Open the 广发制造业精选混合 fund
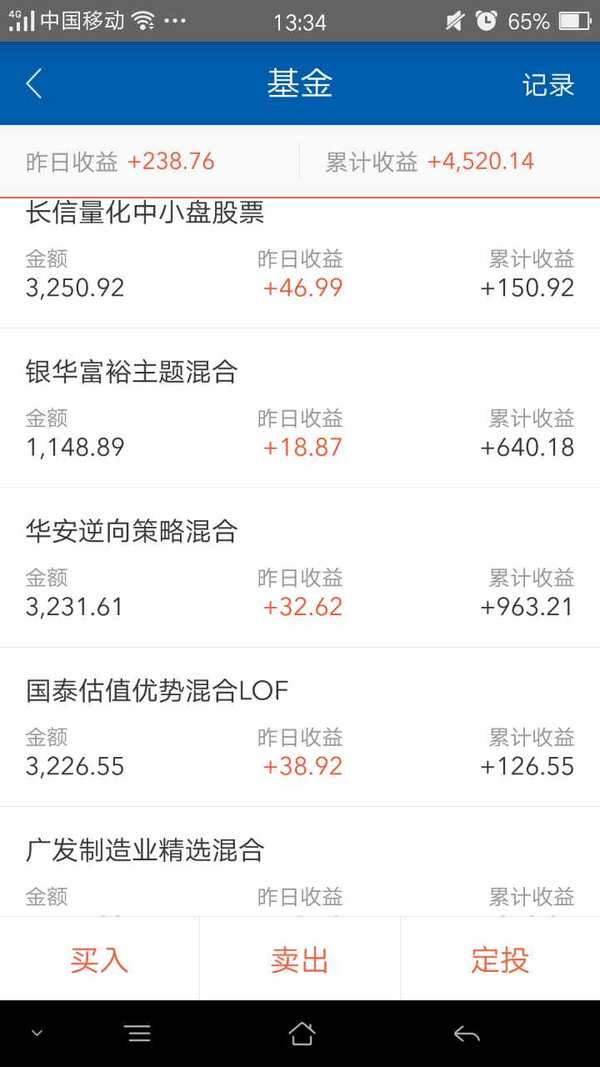This screenshot has width=600, height=1067. pos(300,862)
